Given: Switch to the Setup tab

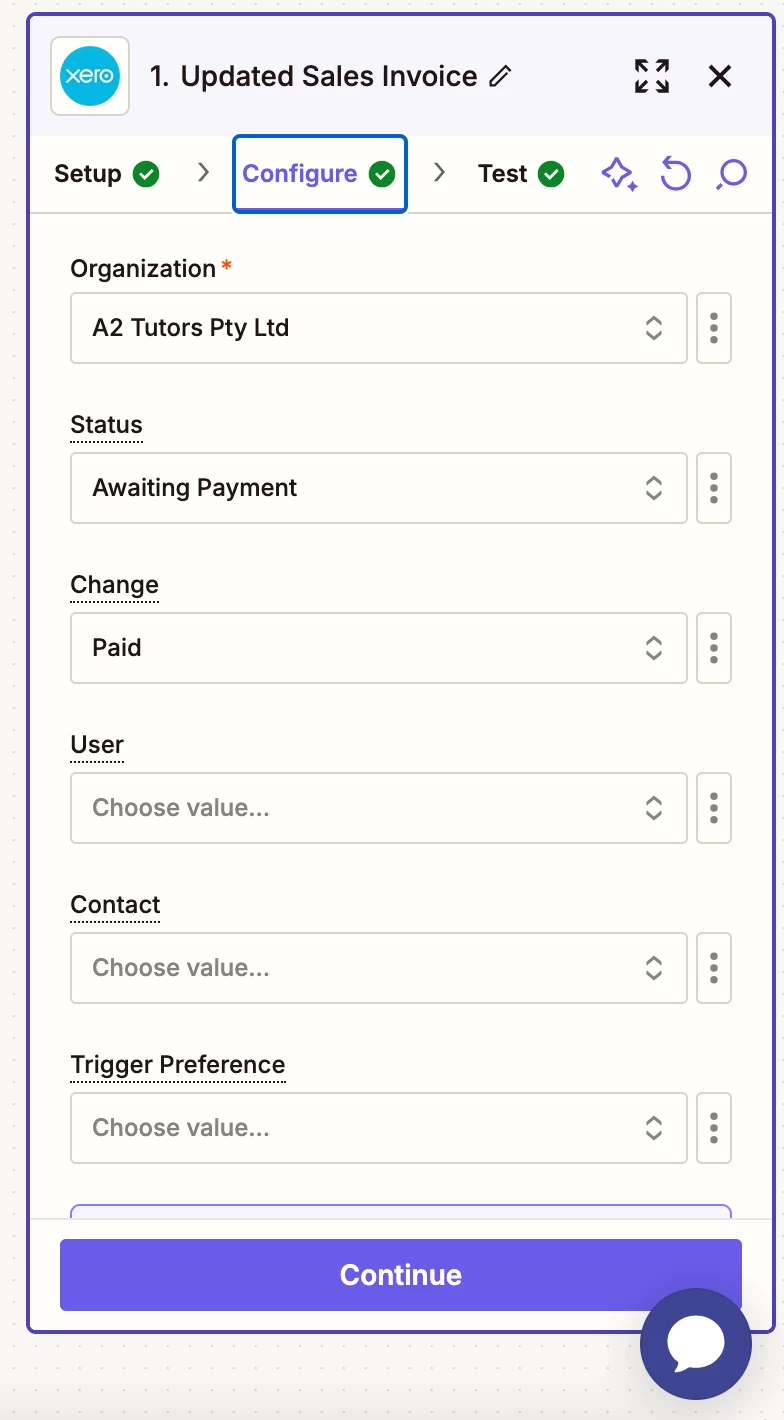Looking at the screenshot, I should pos(106,174).
